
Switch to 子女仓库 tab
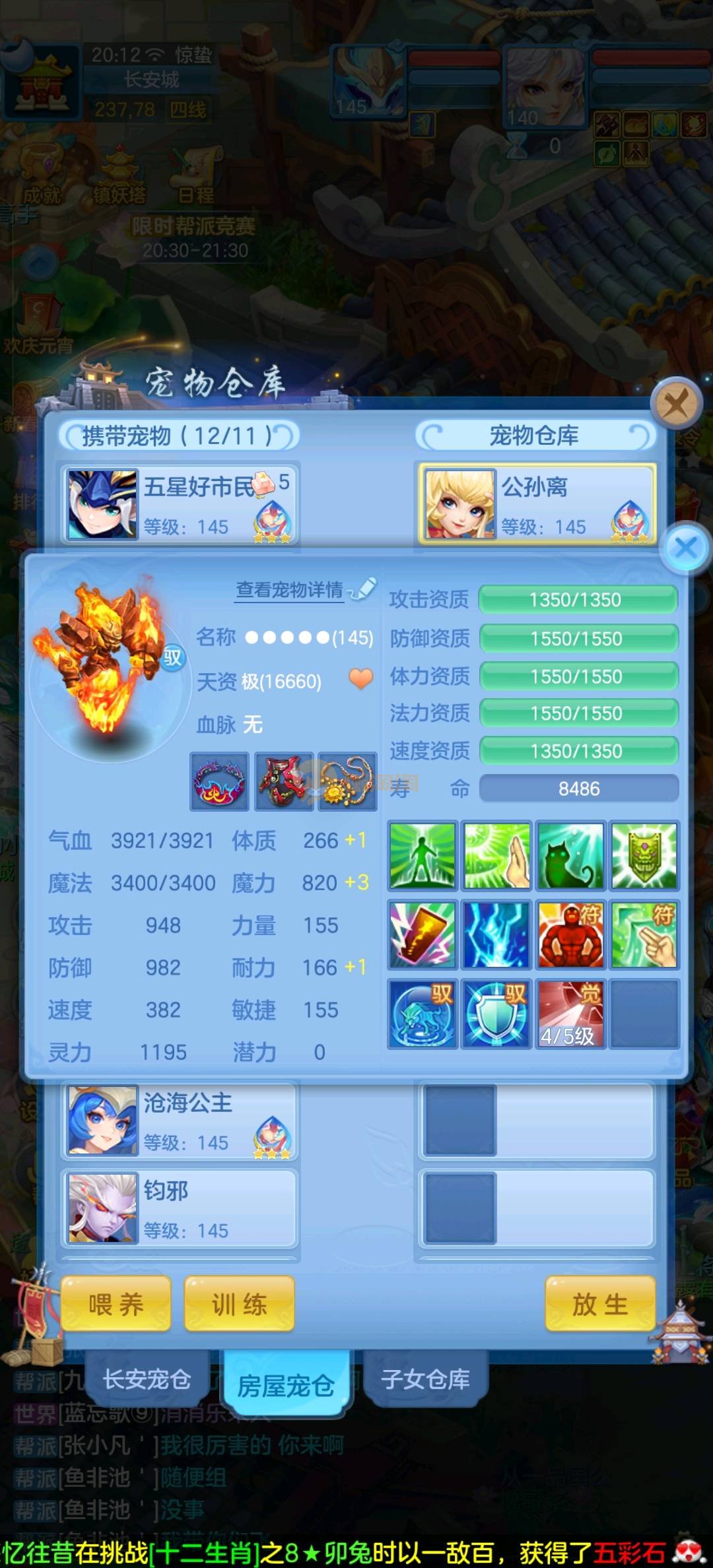425,1379
